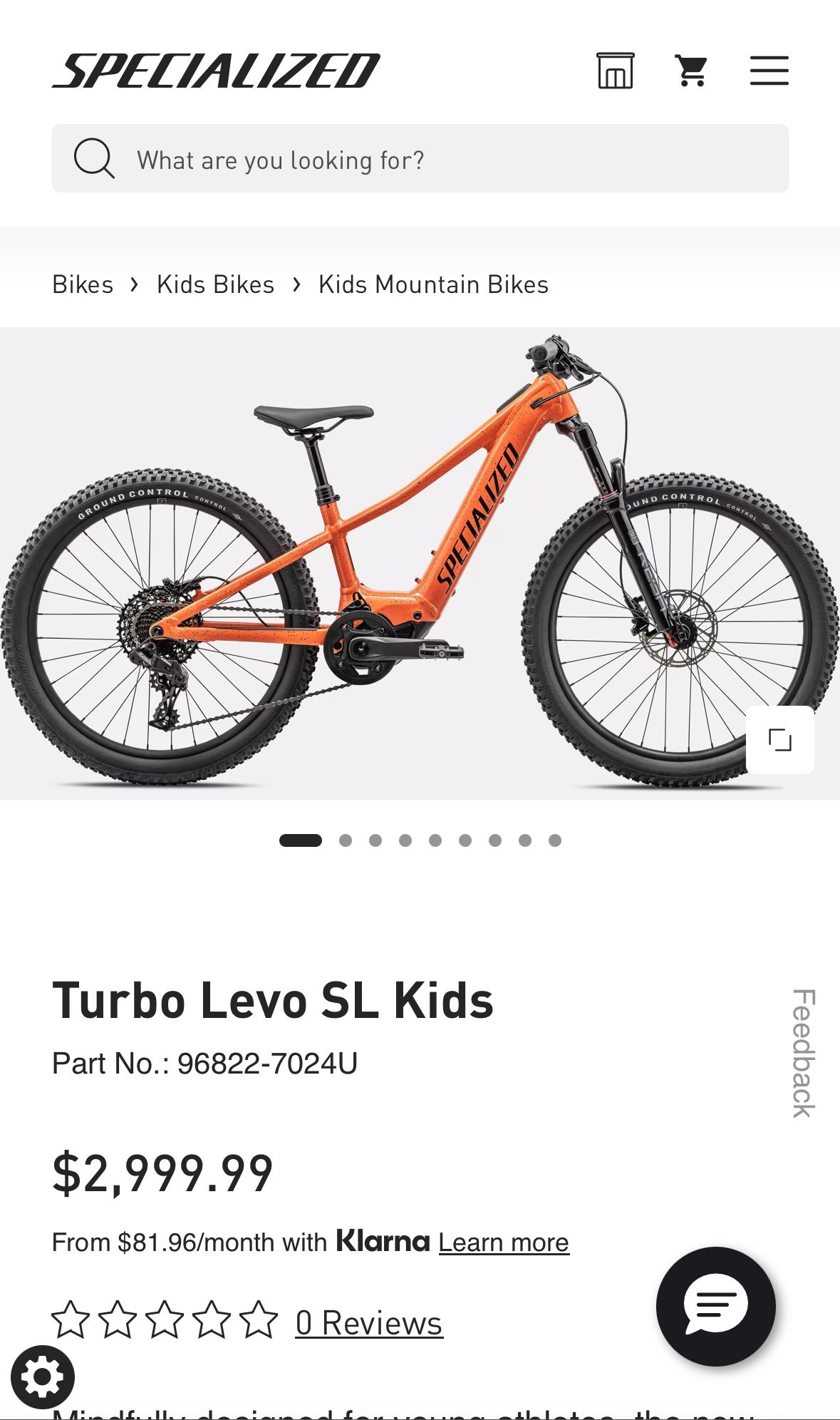Expand the chevron after Kids Bikes
840x1420 pixels.
296,284
